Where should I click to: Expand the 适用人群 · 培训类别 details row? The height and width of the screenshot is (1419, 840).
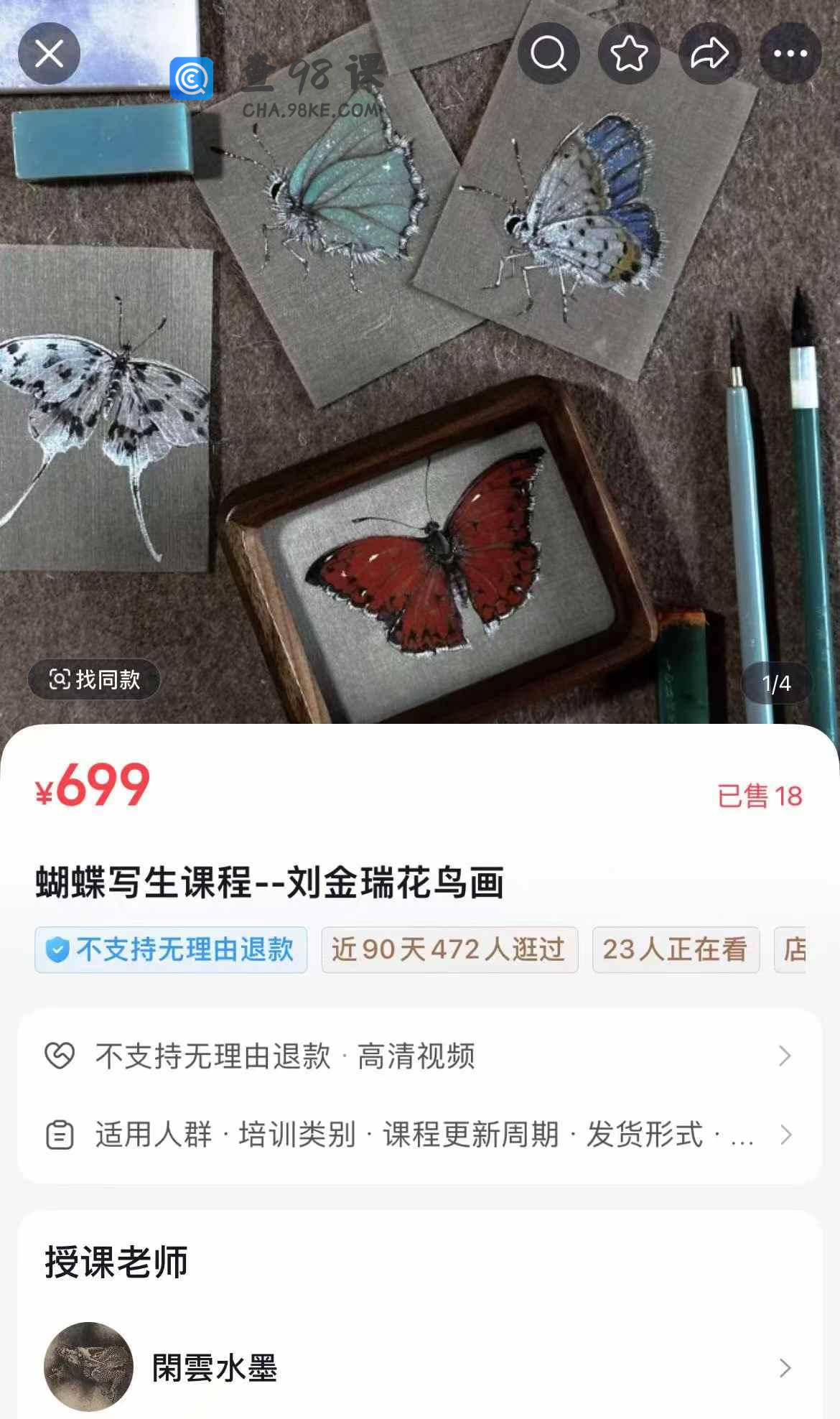coord(419,1135)
